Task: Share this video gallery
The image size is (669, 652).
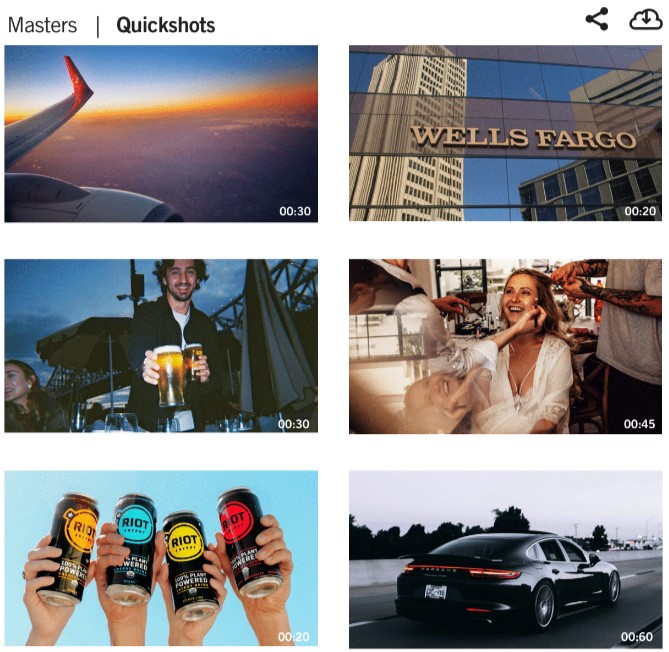Action: click(x=597, y=19)
